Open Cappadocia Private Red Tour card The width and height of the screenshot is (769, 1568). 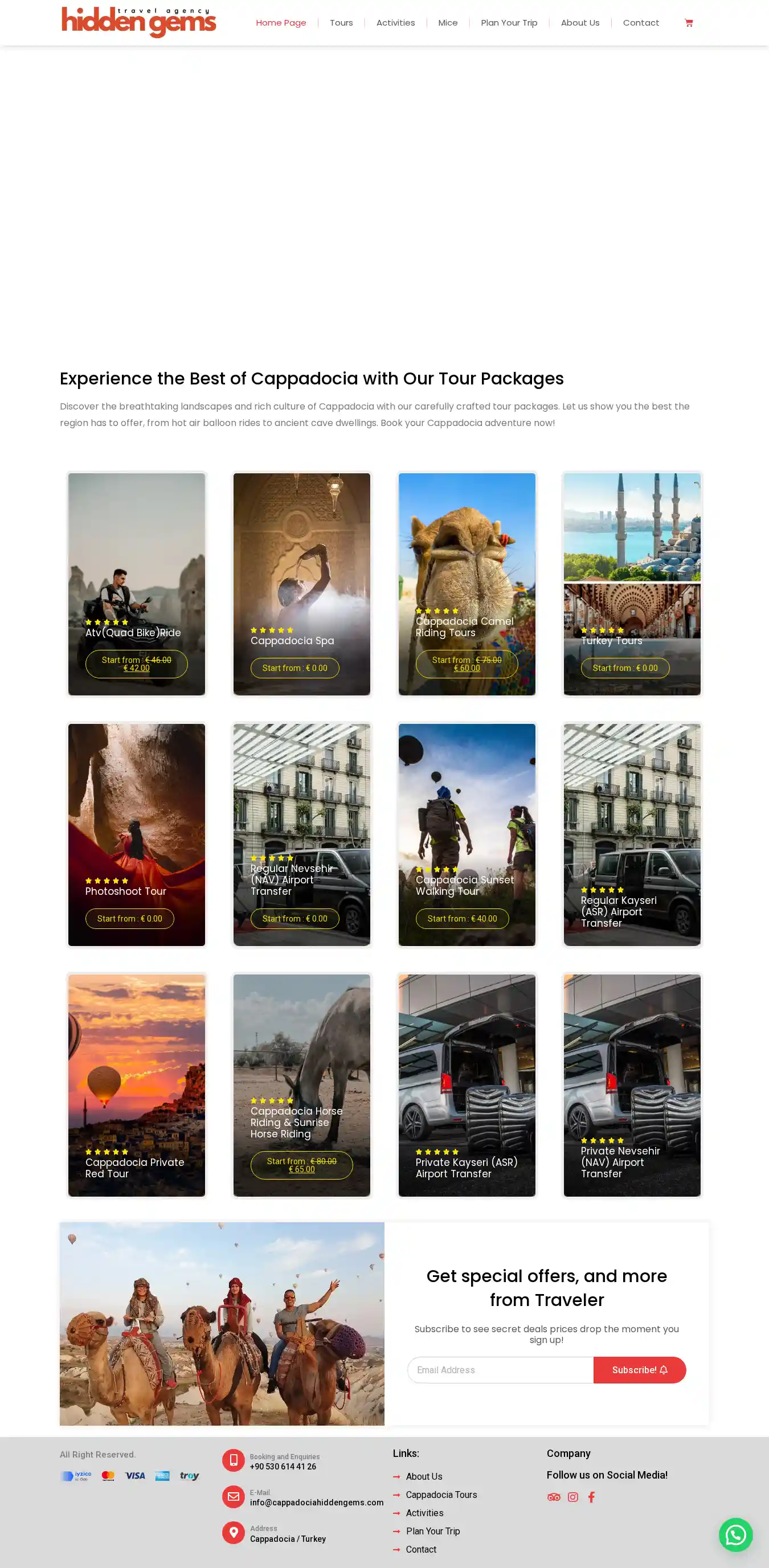pos(134,1168)
